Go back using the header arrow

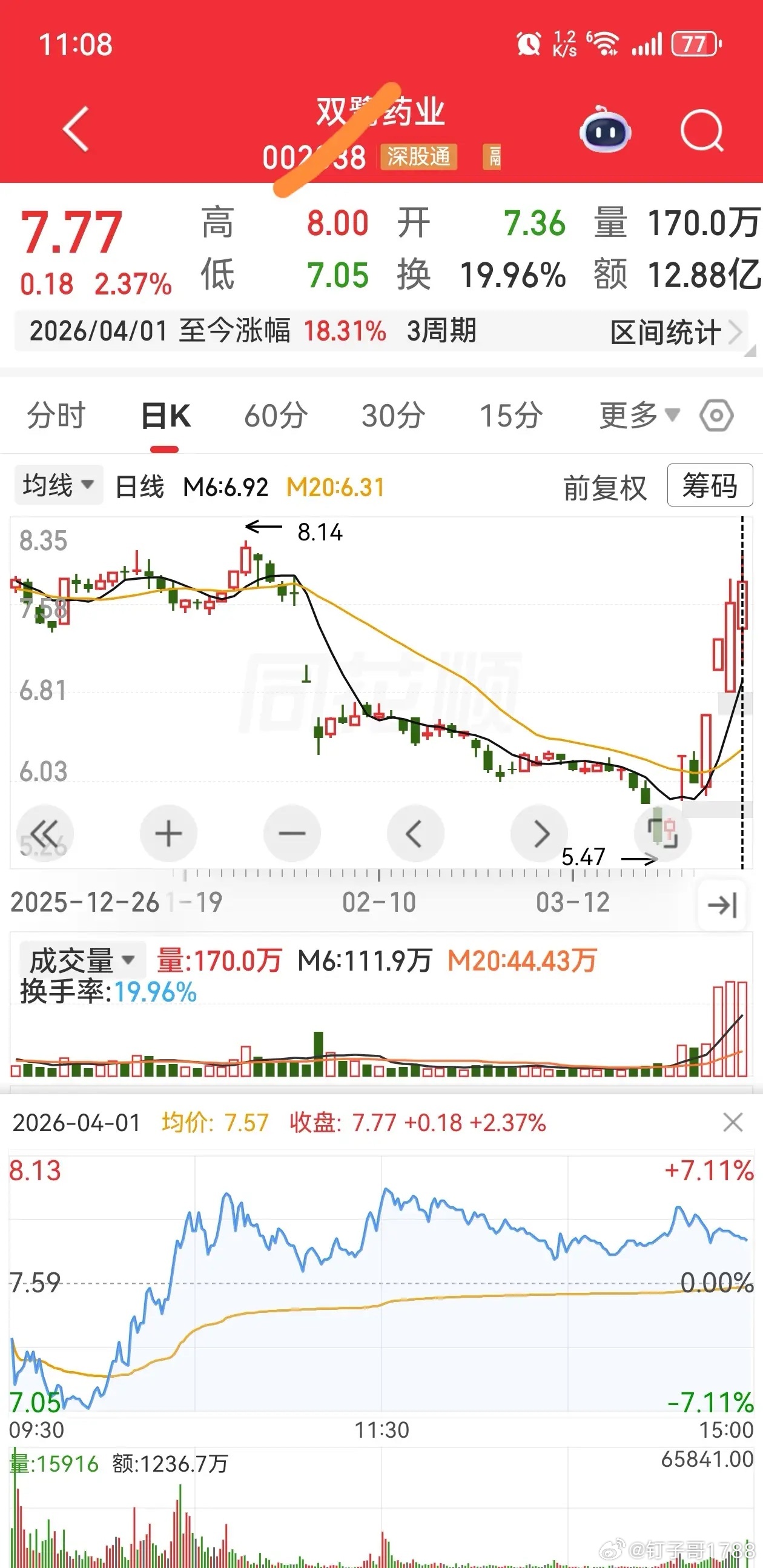click(77, 129)
